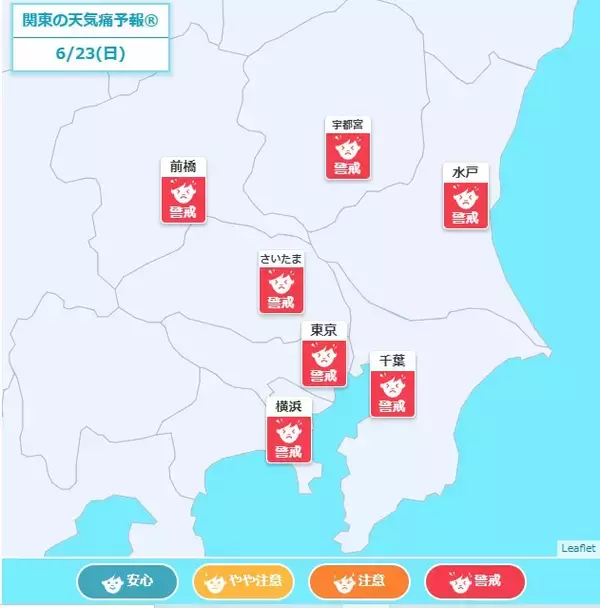
Task: Open the 宇都宮 forecast marker
Action: (x=348, y=148)
